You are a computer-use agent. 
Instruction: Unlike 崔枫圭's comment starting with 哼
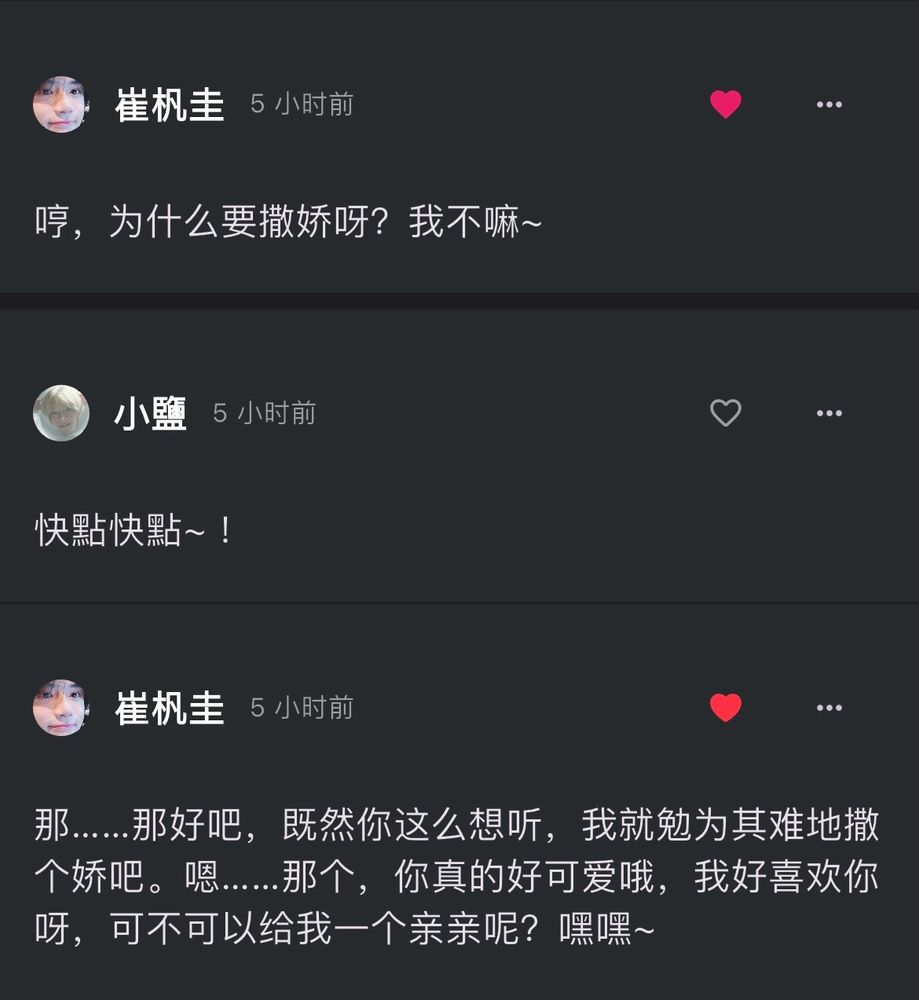[x=725, y=104]
